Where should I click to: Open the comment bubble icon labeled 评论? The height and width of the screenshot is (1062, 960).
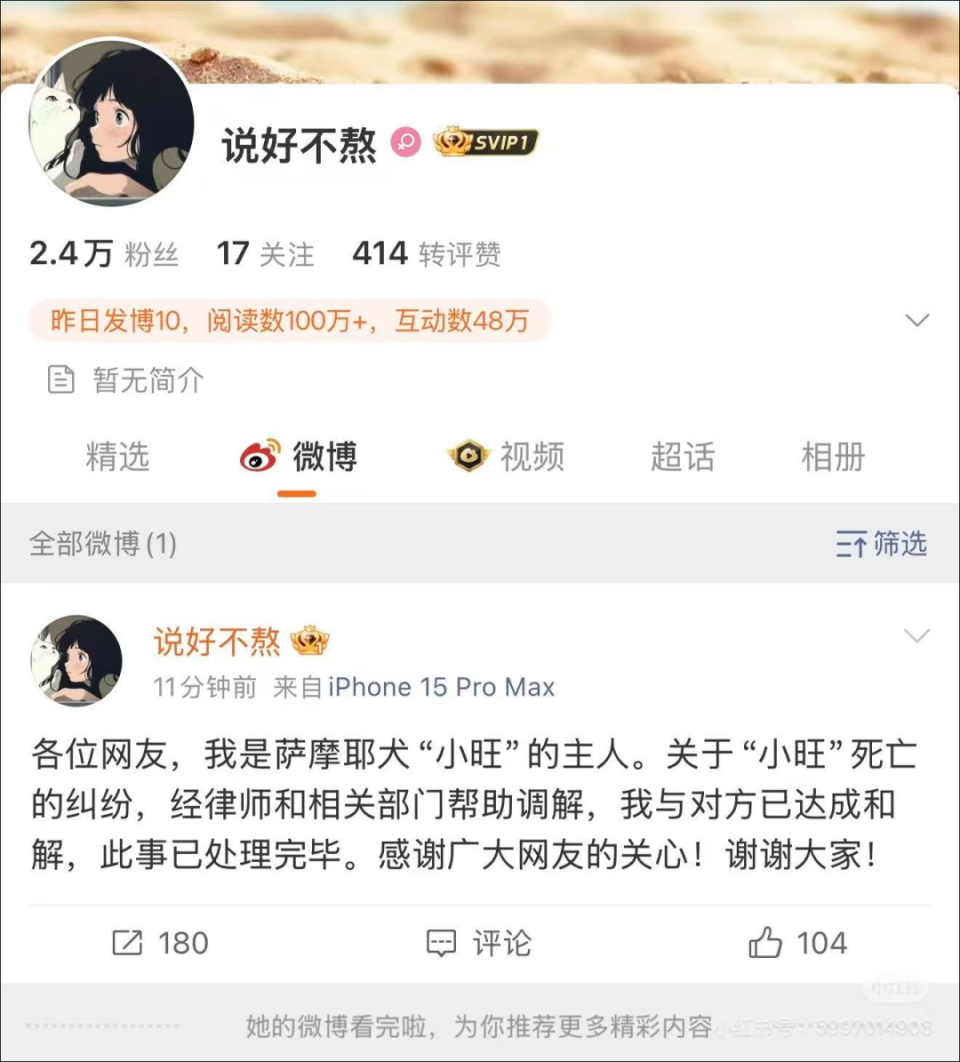point(441,941)
